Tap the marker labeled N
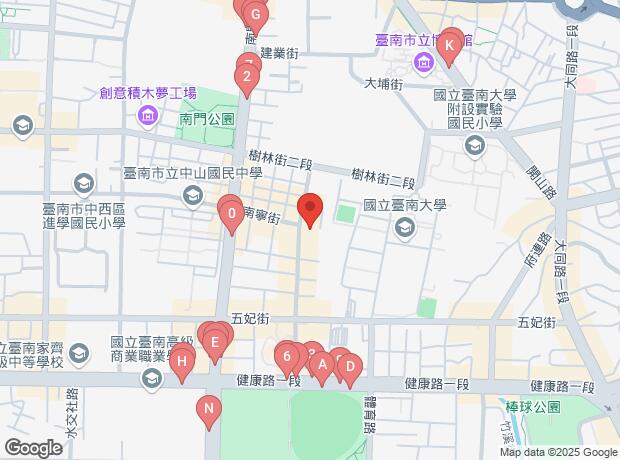Image resolution: width=620 pixels, height=460 pixels. pos(209,409)
